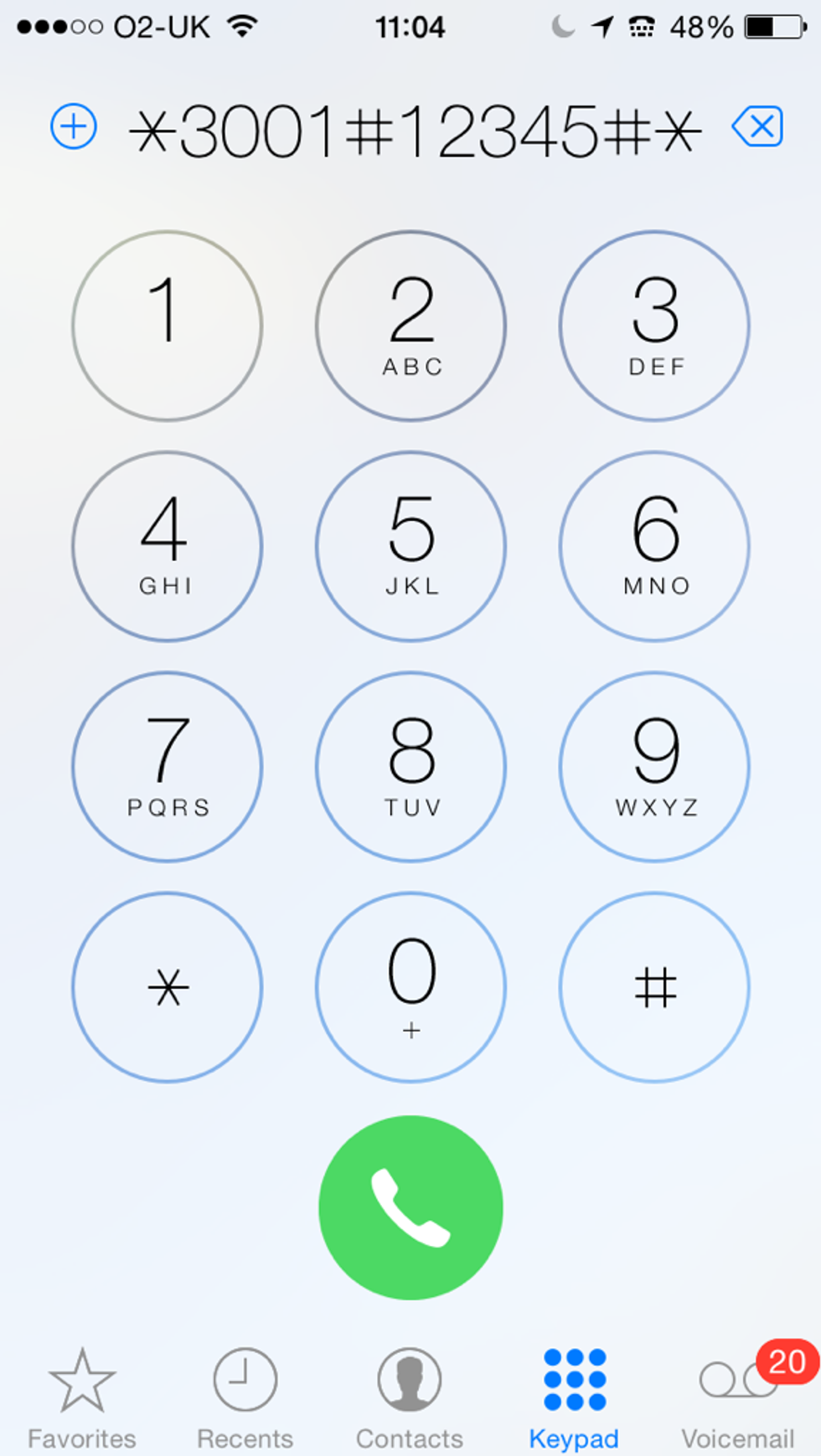Tap the 8 TUV key
Viewport: 821px width, 1456px height.
(410, 766)
